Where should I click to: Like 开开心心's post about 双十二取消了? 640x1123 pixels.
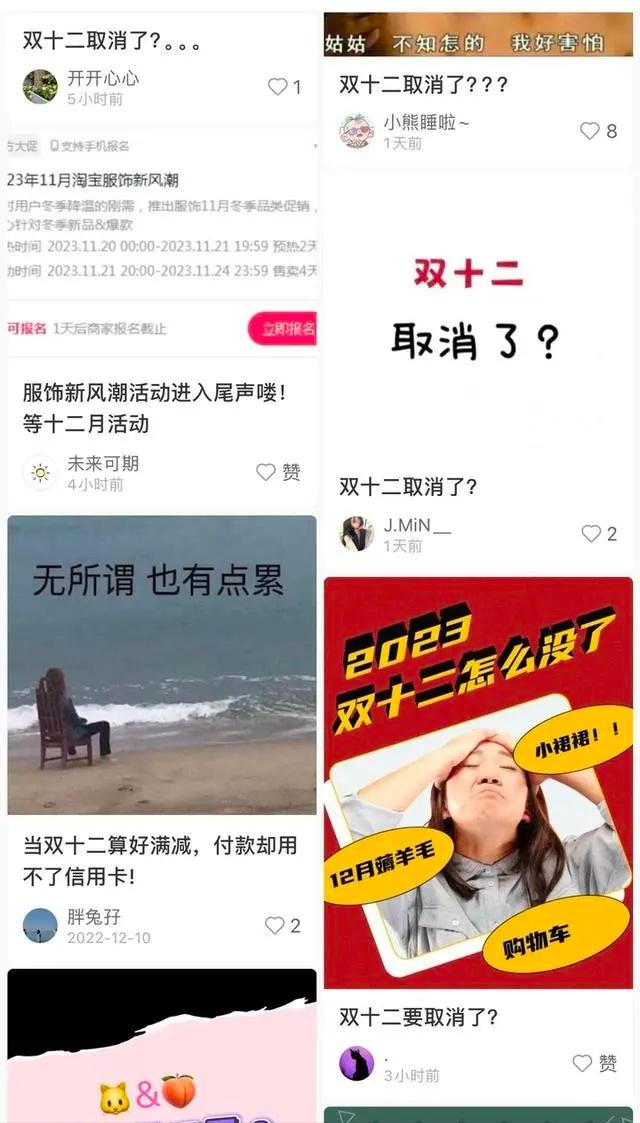coord(278,87)
